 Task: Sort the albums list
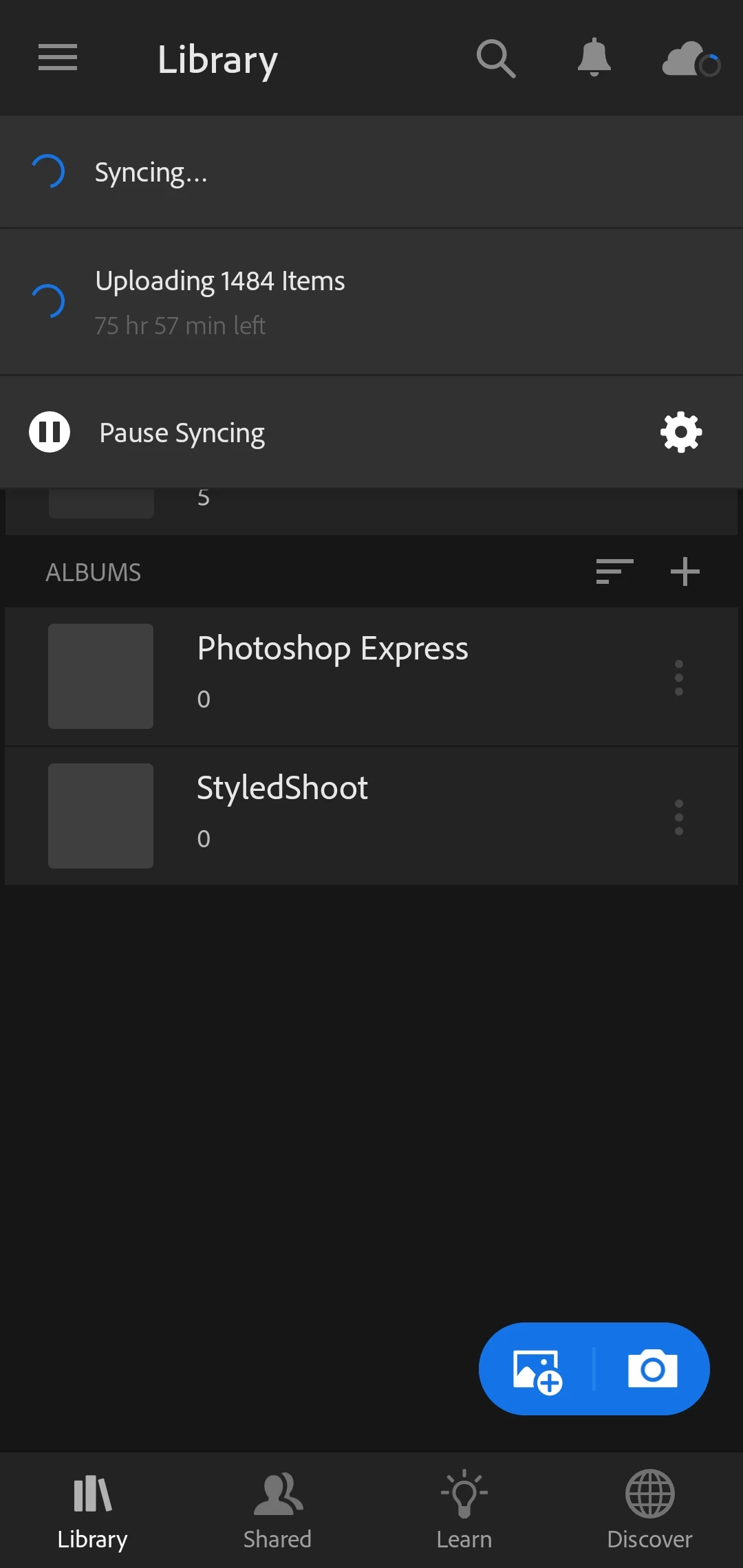point(614,572)
